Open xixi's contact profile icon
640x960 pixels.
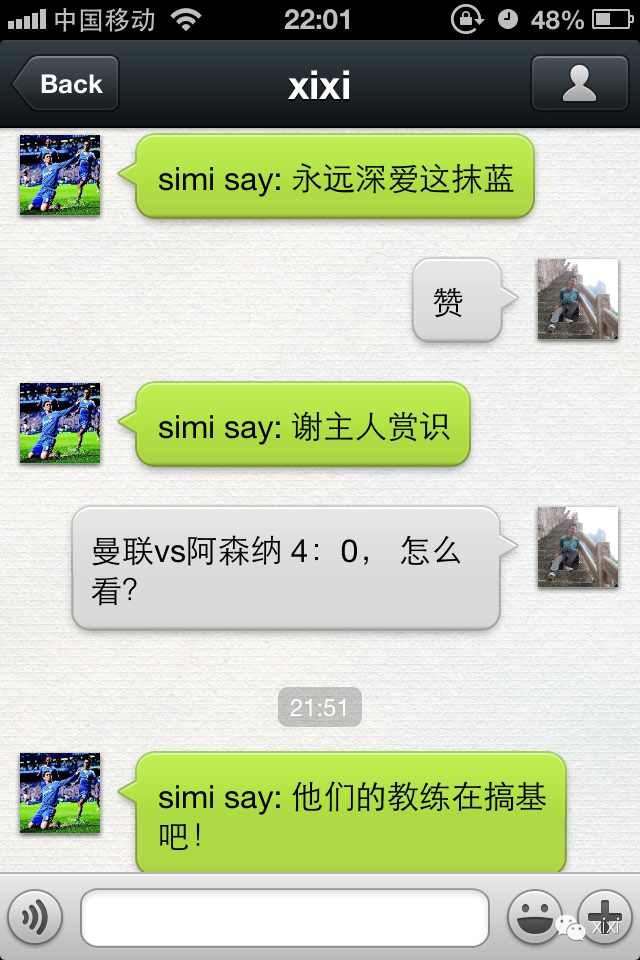coord(579,83)
